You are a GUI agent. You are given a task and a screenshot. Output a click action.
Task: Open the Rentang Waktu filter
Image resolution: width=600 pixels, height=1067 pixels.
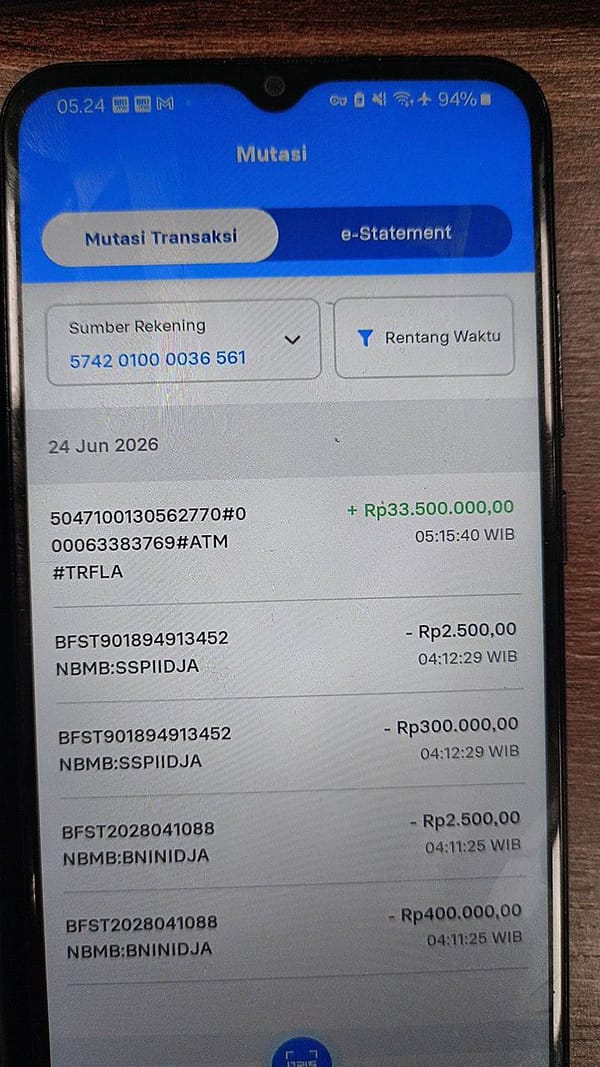[424, 336]
